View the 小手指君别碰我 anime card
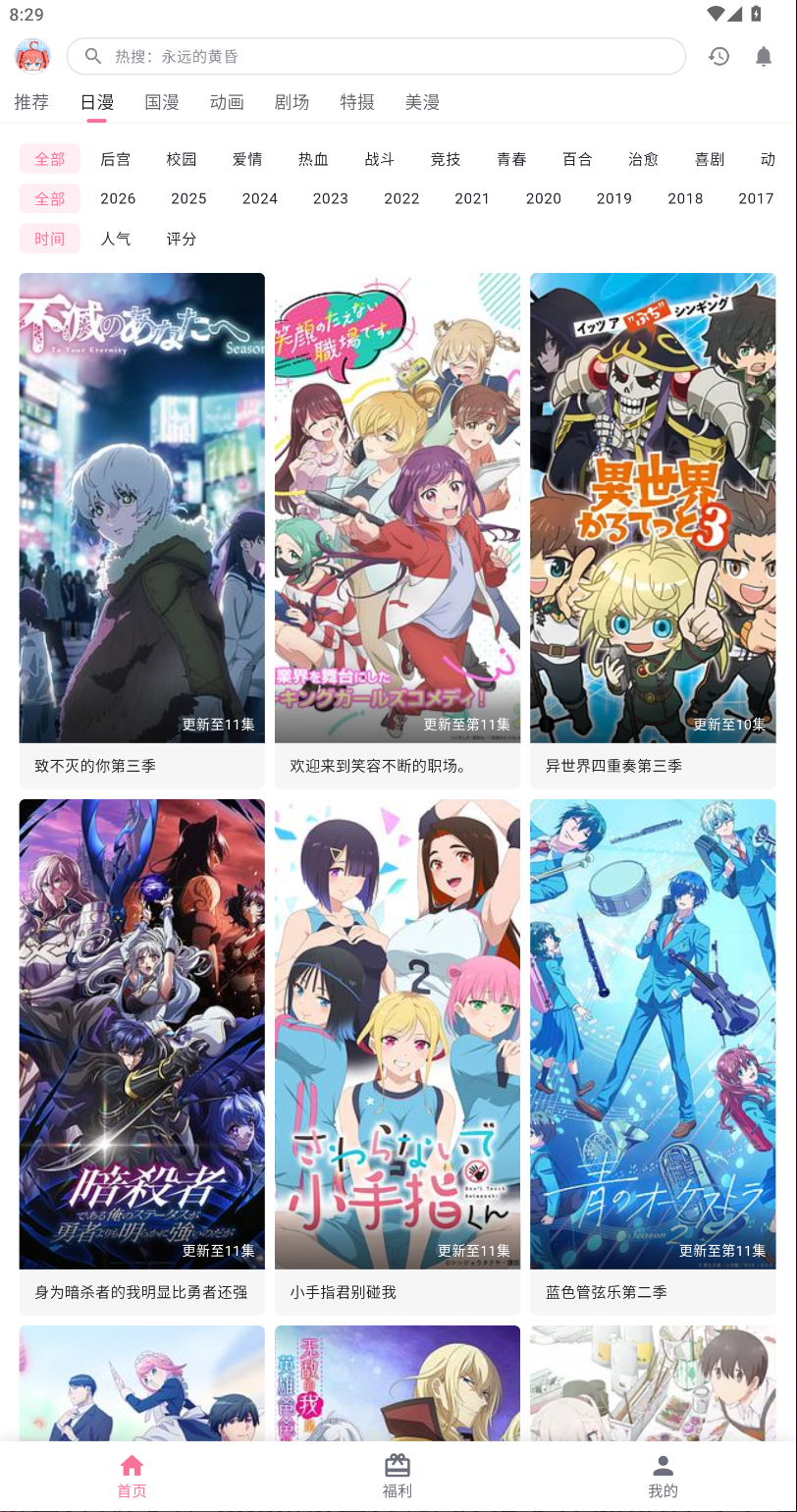The width and height of the screenshot is (797, 1512). point(398,1055)
